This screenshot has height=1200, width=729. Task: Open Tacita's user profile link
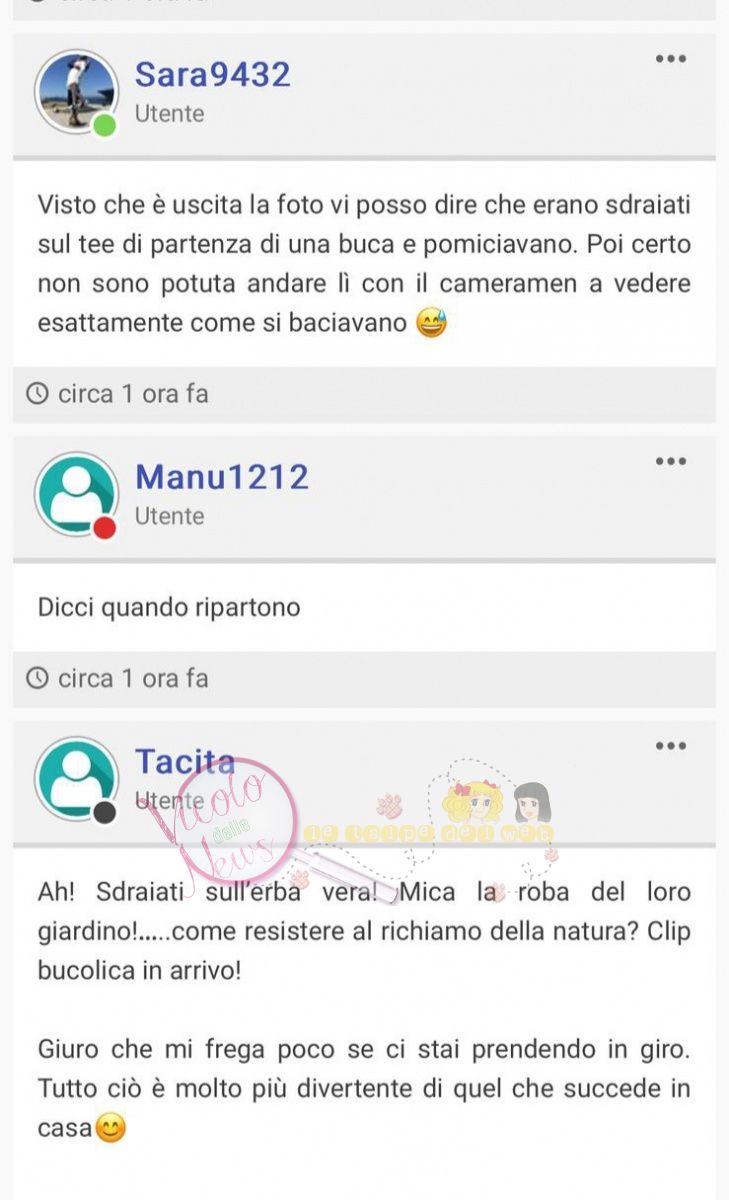tap(184, 762)
